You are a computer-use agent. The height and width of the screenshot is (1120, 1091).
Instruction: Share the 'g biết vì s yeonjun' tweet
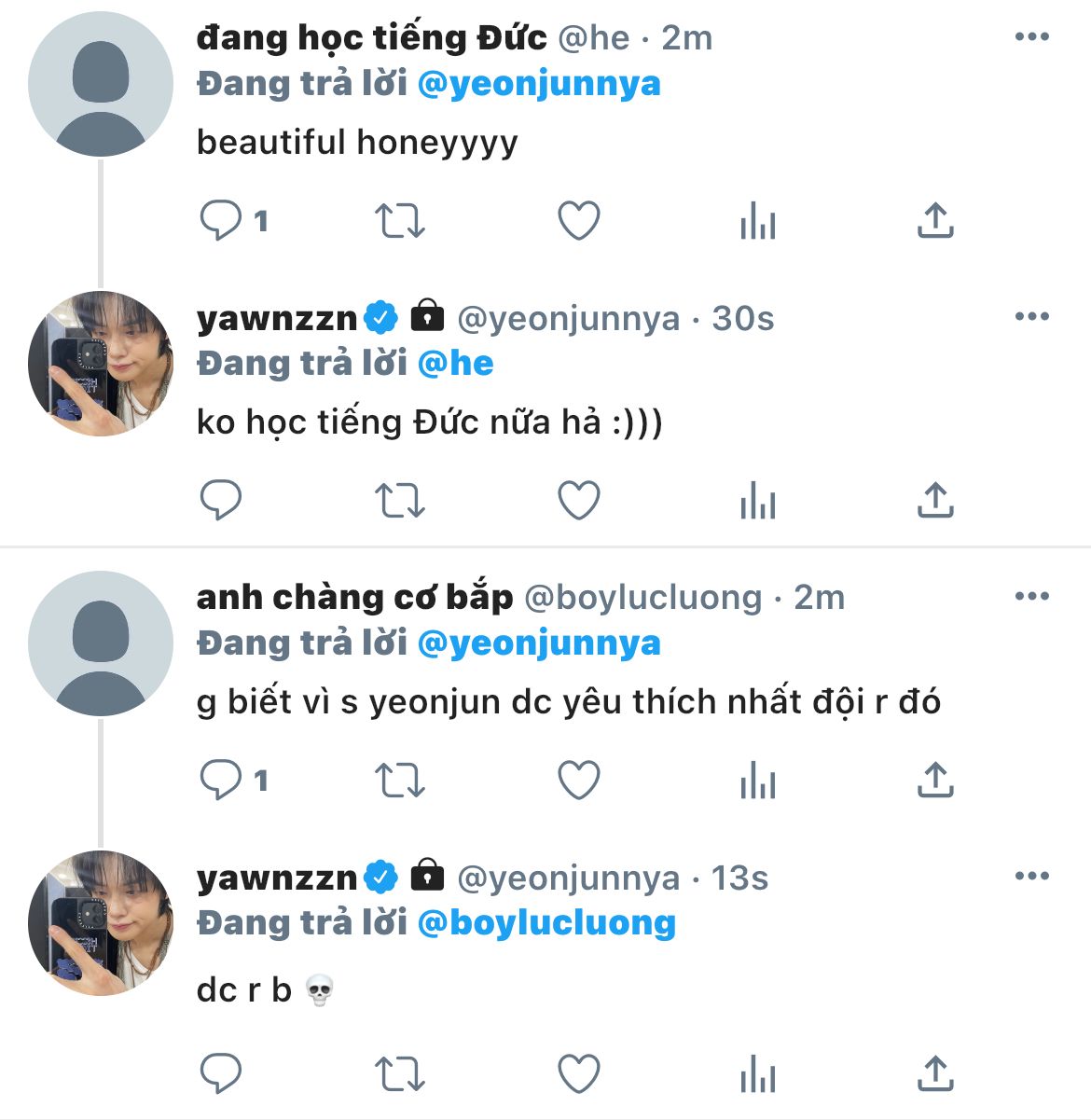pyautogui.click(x=934, y=781)
